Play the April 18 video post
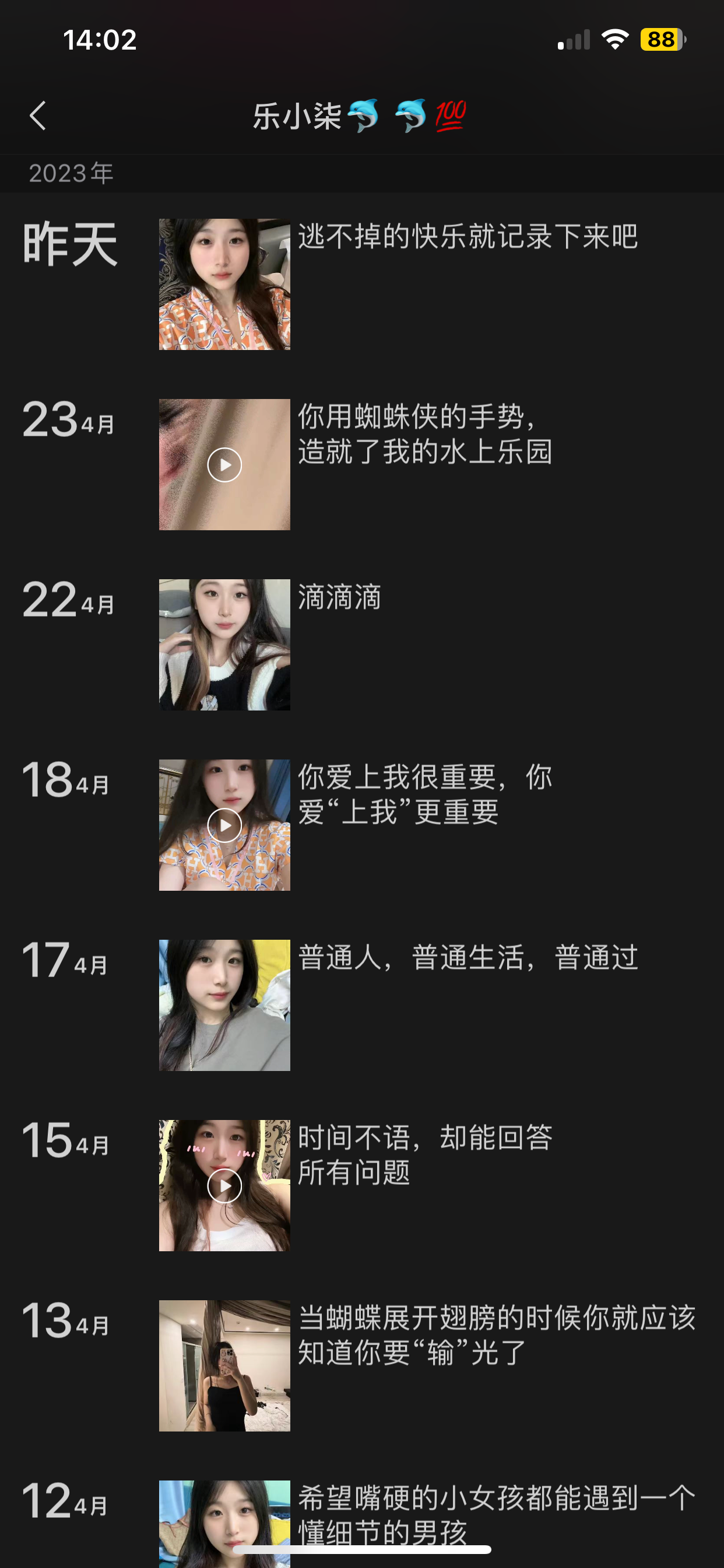This screenshot has height=1568, width=724. 224,825
